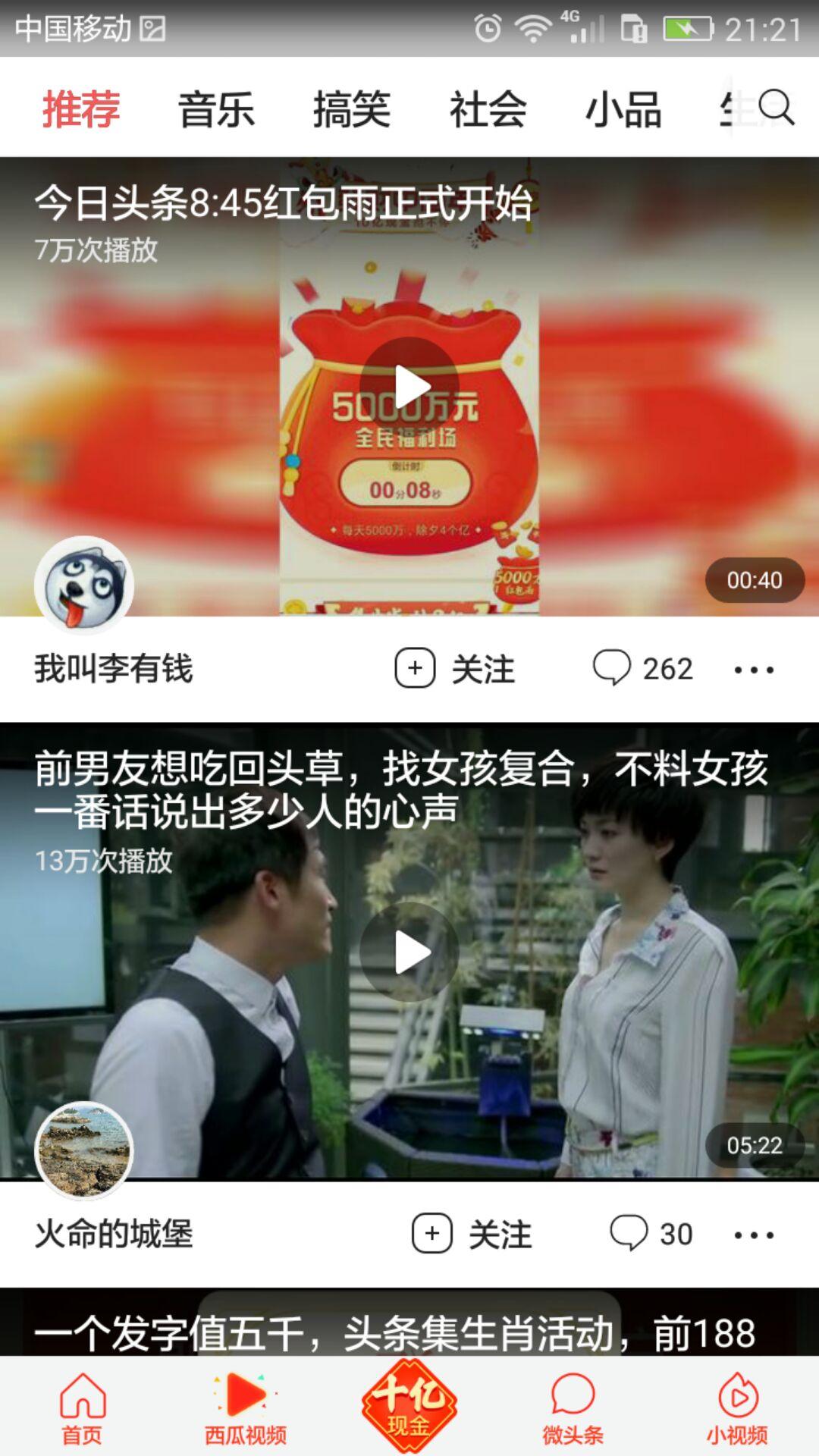Open more options for 火命的城堡's video
819x1456 pixels.
(754, 1235)
